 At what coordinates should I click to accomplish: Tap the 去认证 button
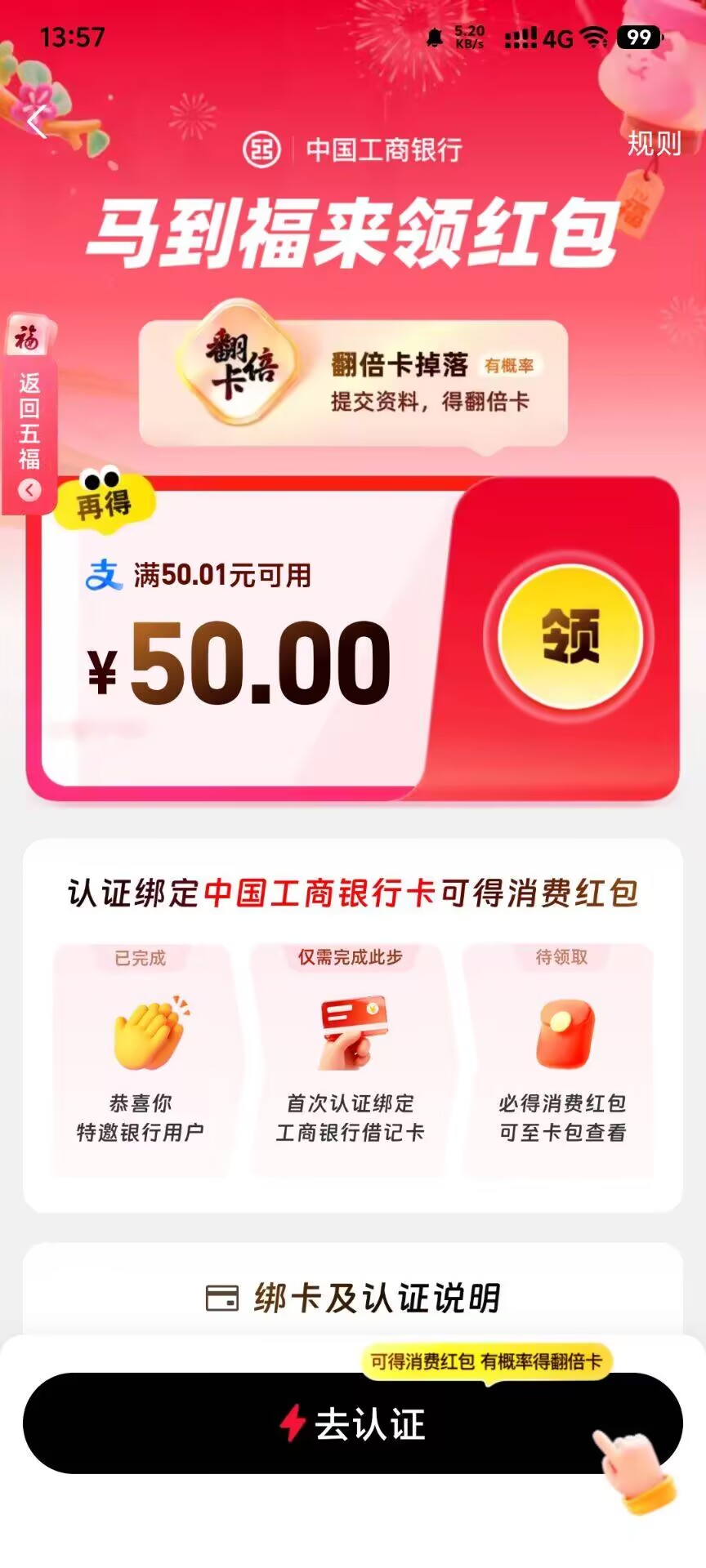point(353,1423)
